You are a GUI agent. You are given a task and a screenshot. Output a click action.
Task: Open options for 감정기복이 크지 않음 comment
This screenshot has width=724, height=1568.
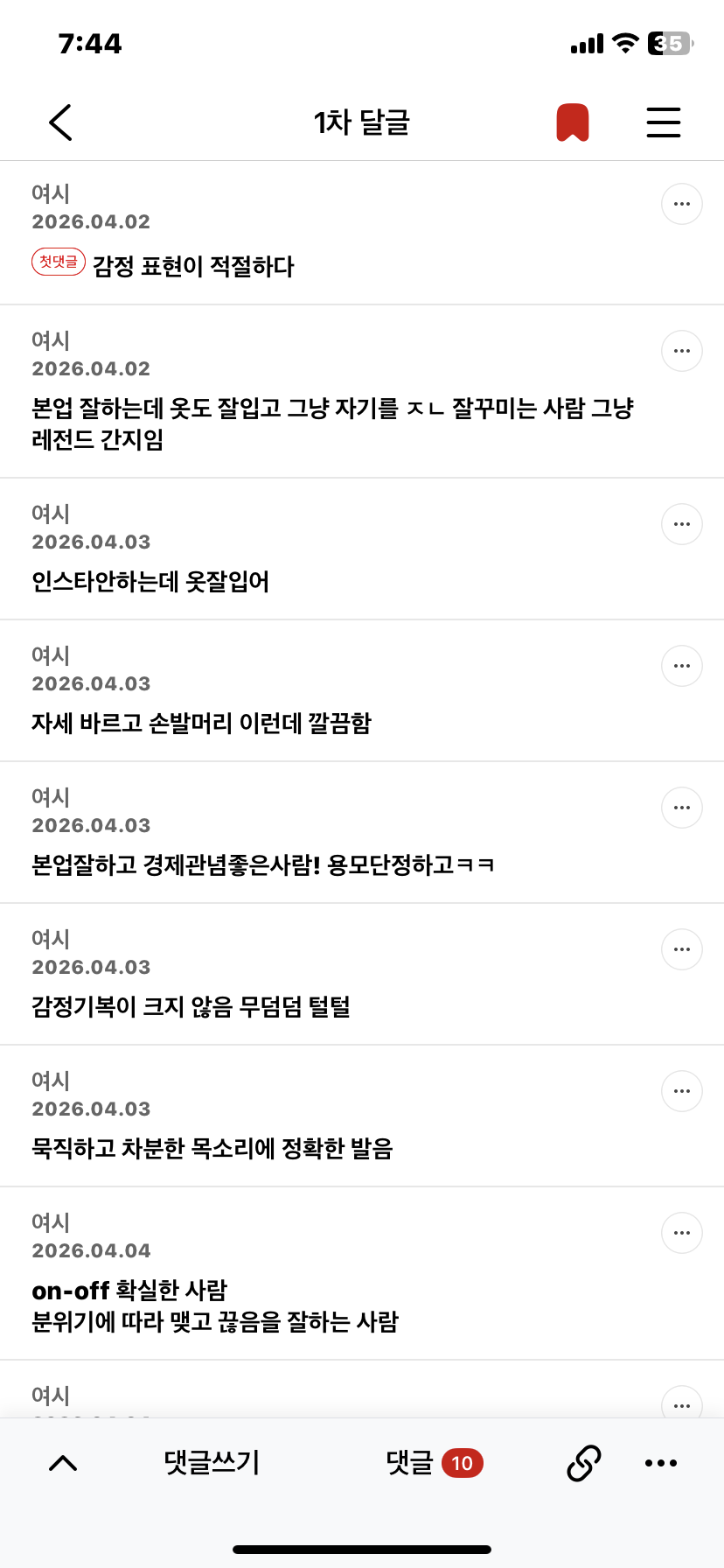click(682, 949)
